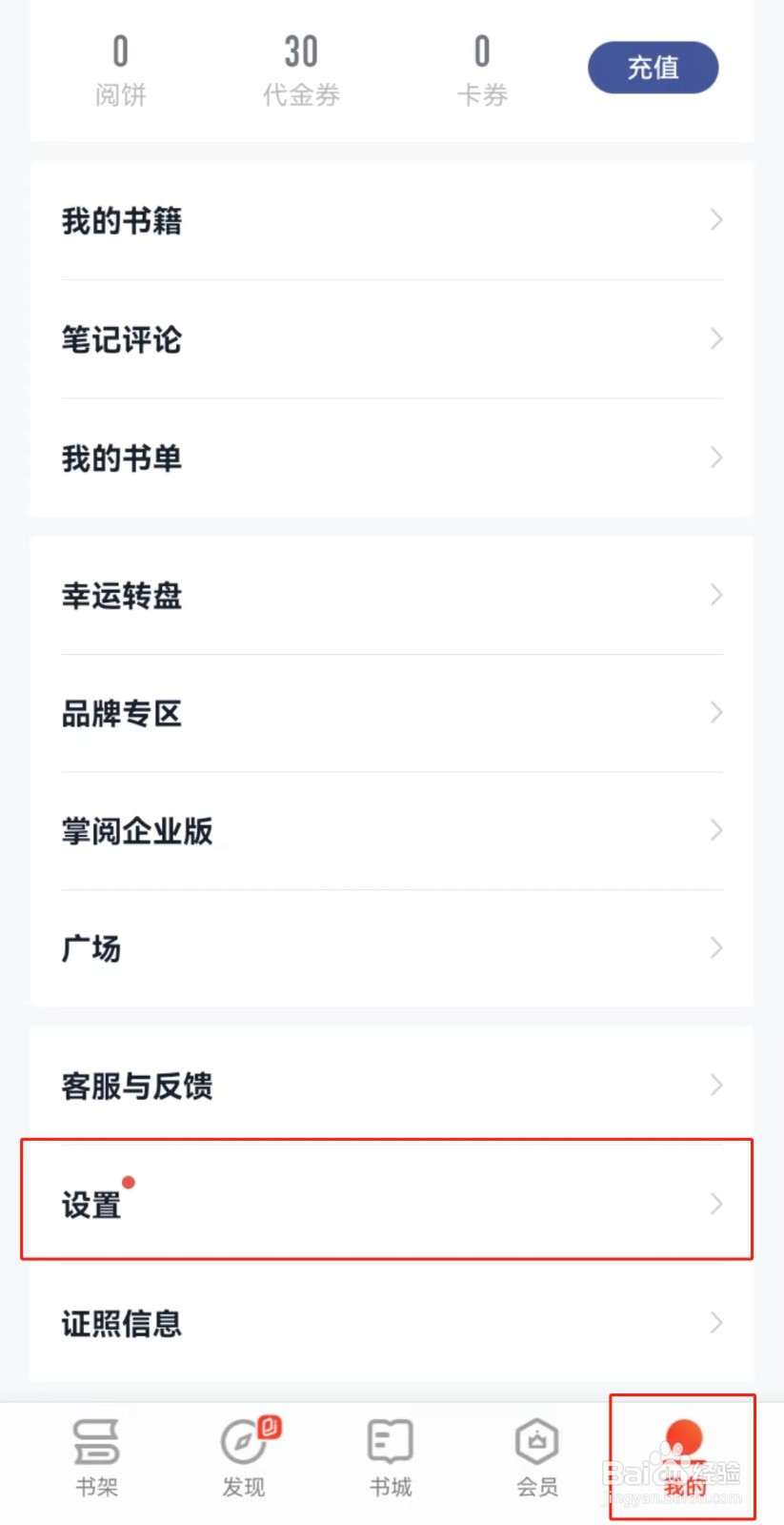Select the 会员 membership hexagon icon
The image size is (784, 1525).
pos(535,1442)
